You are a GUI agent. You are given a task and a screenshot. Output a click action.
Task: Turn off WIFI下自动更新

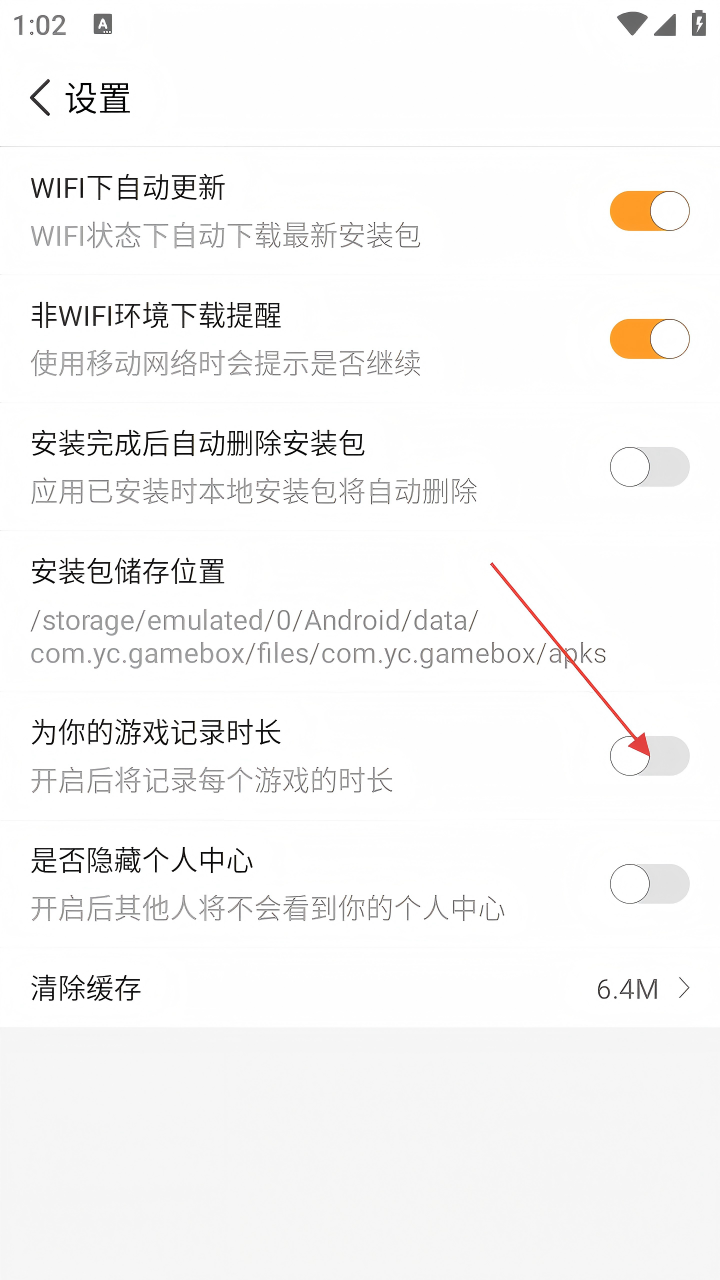click(649, 212)
